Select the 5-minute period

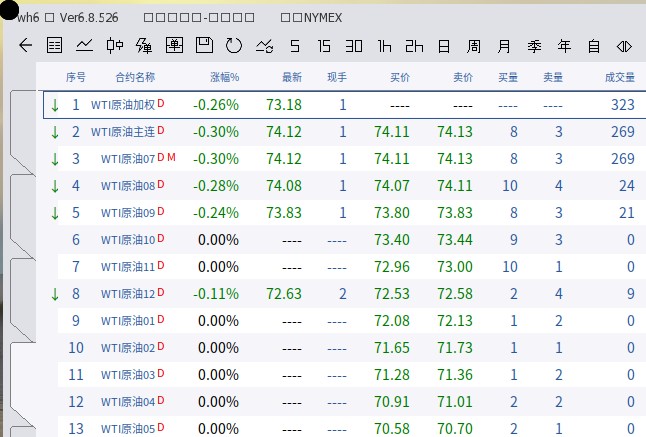click(294, 45)
